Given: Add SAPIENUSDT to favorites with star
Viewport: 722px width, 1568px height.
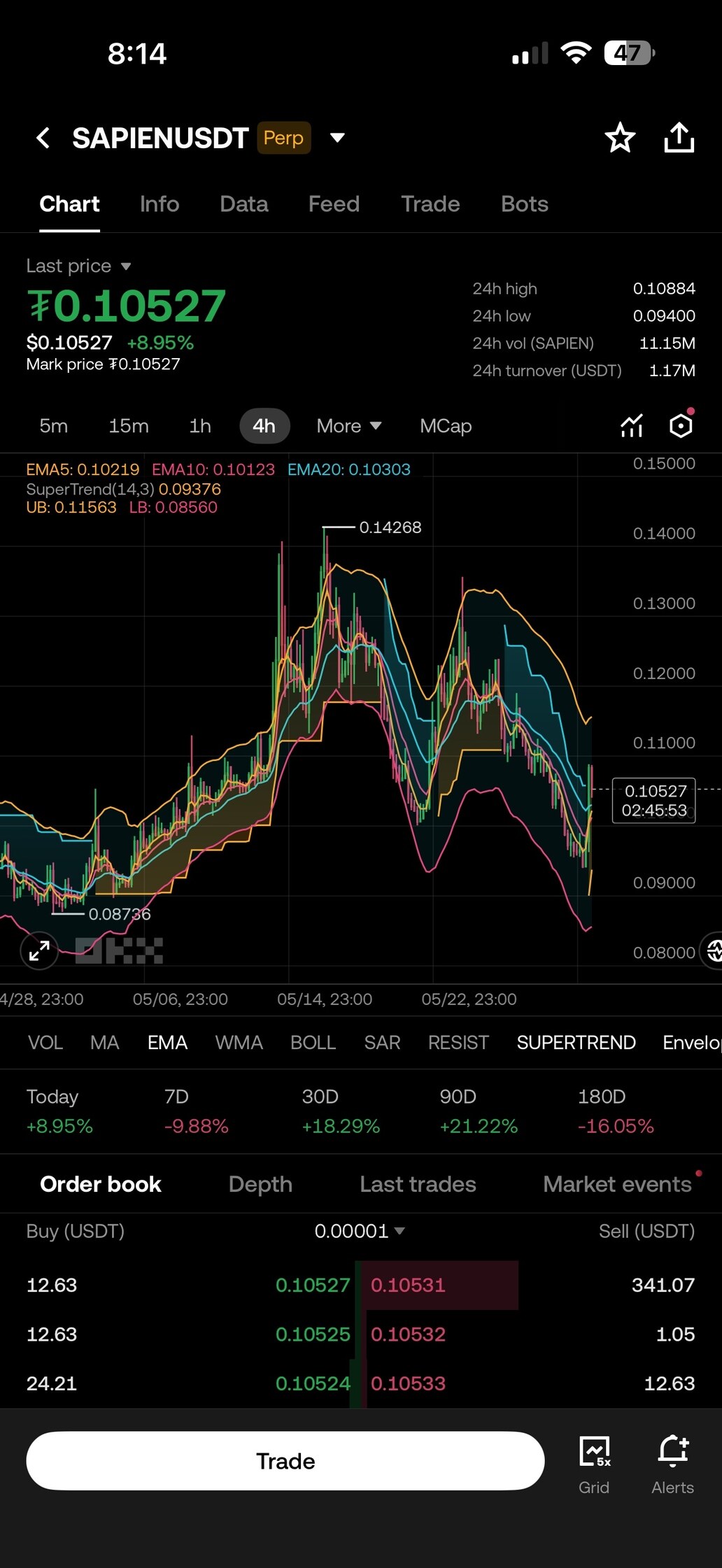Looking at the screenshot, I should (620, 137).
